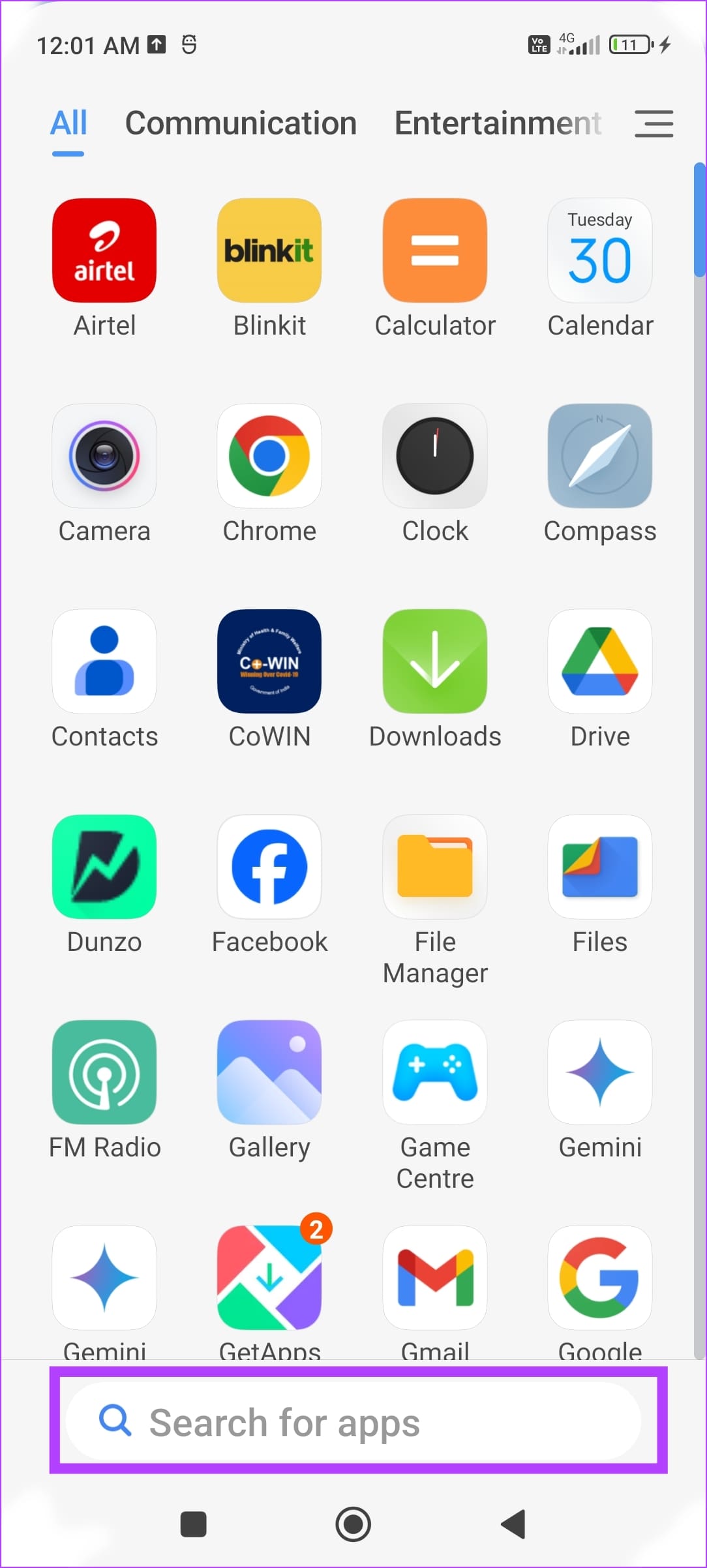Open the Calculator app
Screen dimensions: 707x1568
435,250
